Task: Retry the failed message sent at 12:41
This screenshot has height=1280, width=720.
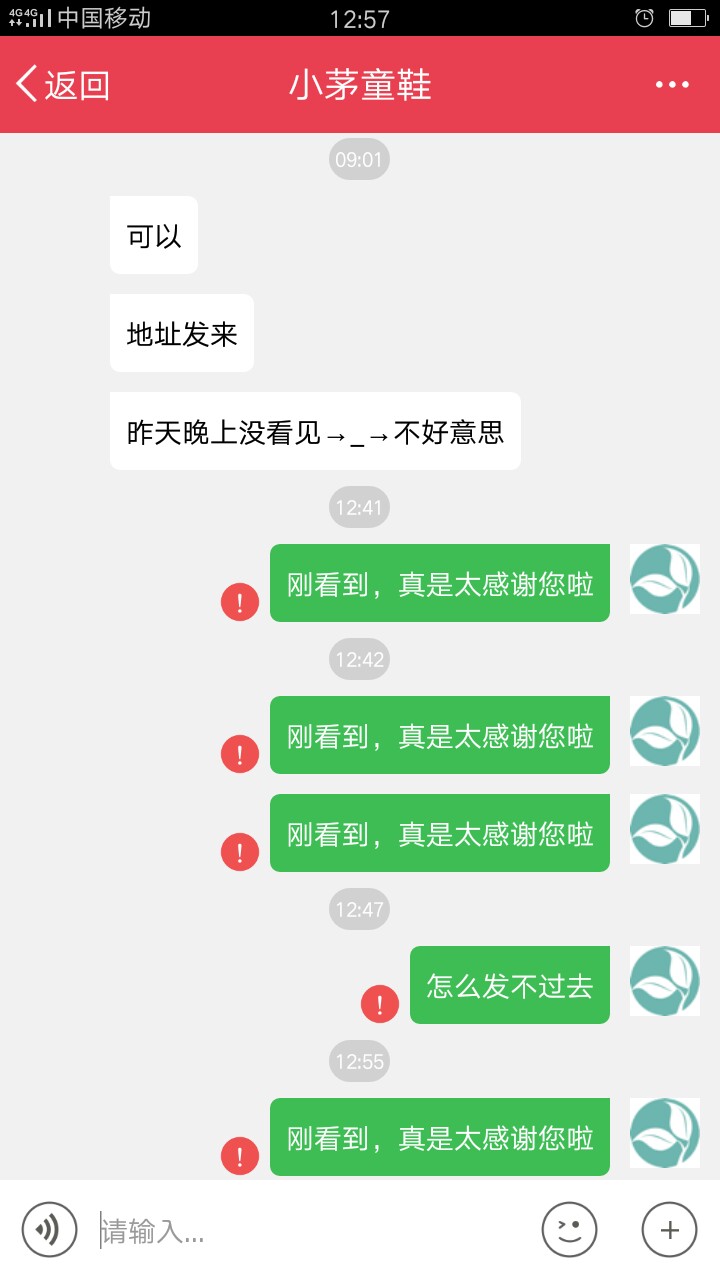Action: tap(240, 602)
